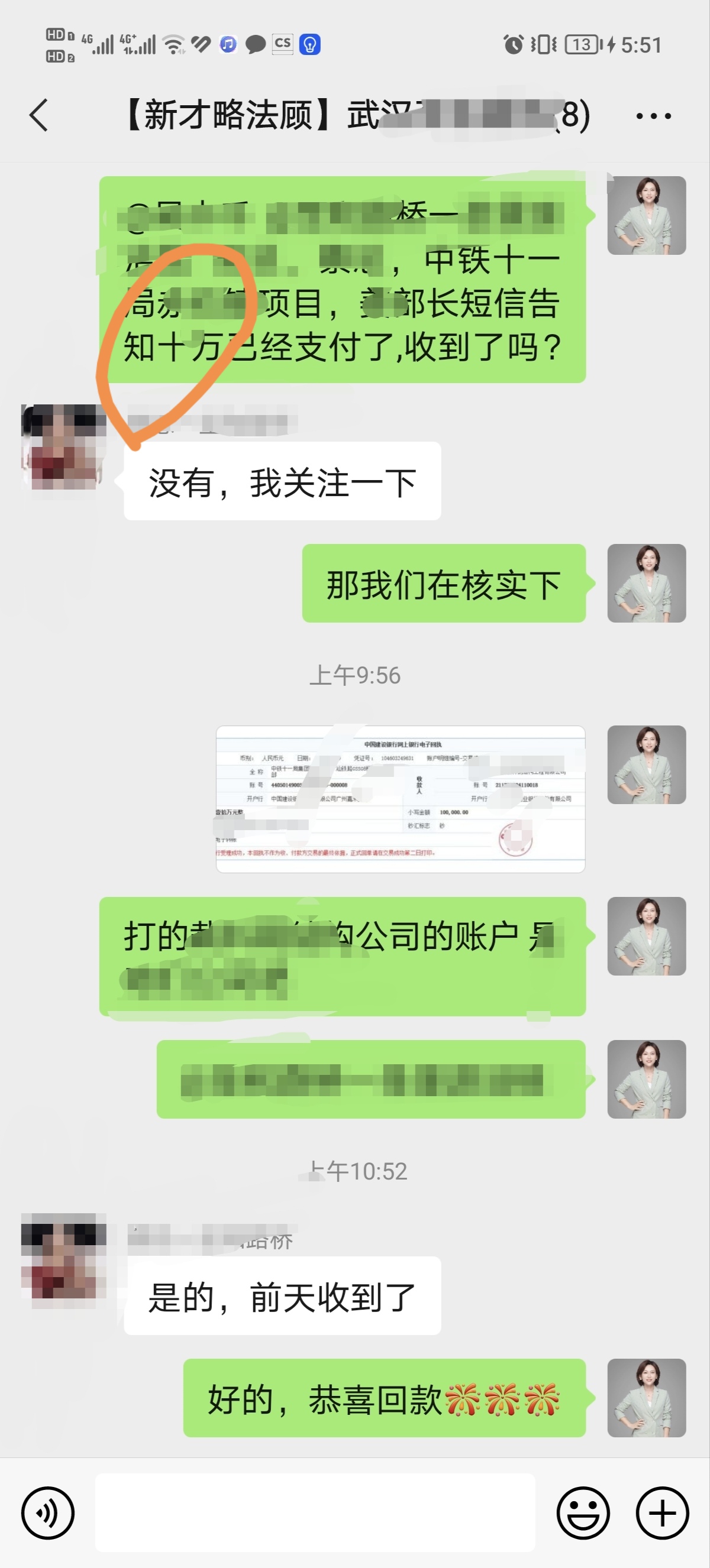Viewport: 710px width, 1568px height.
Task: Go back from the group chat
Action: 39,115
